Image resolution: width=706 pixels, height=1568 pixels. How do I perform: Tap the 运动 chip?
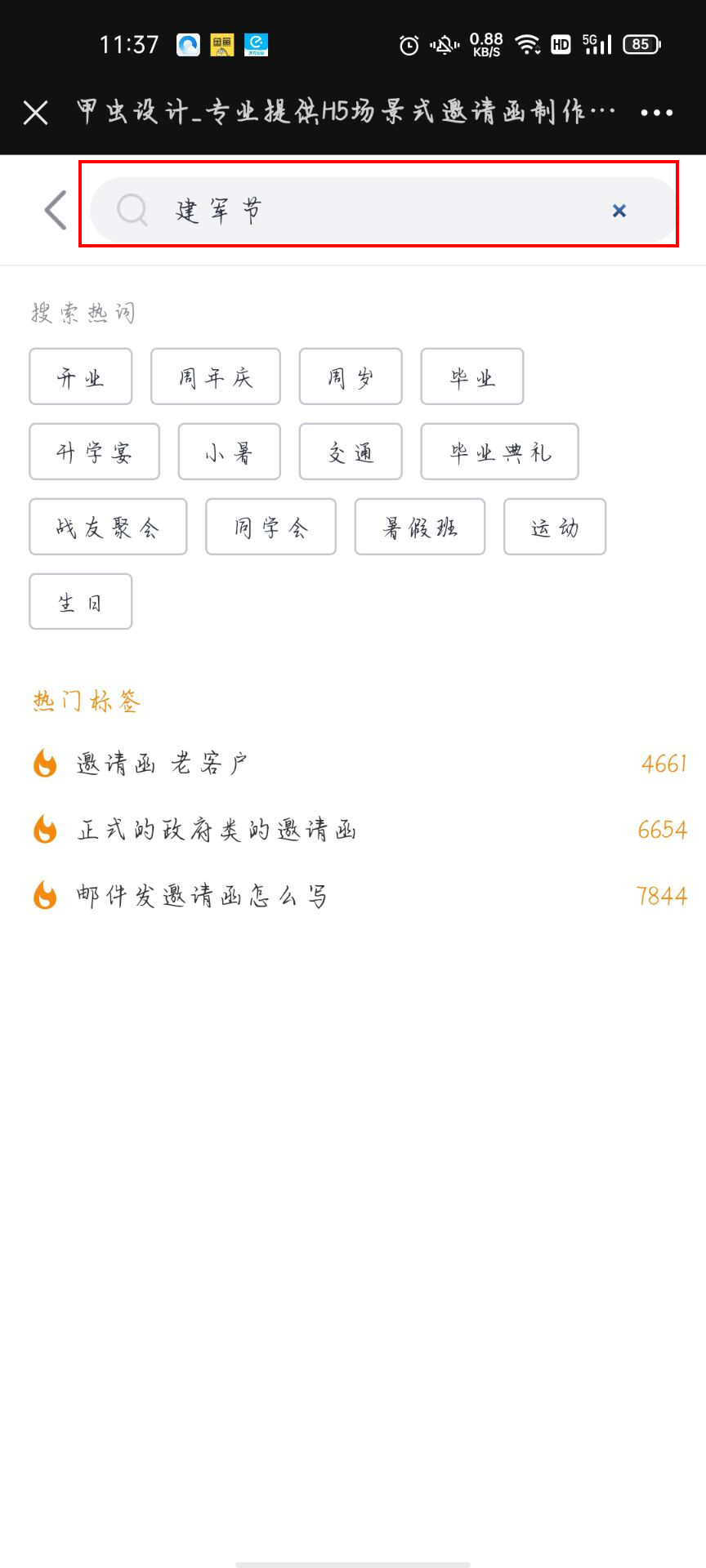pyautogui.click(x=554, y=527)
